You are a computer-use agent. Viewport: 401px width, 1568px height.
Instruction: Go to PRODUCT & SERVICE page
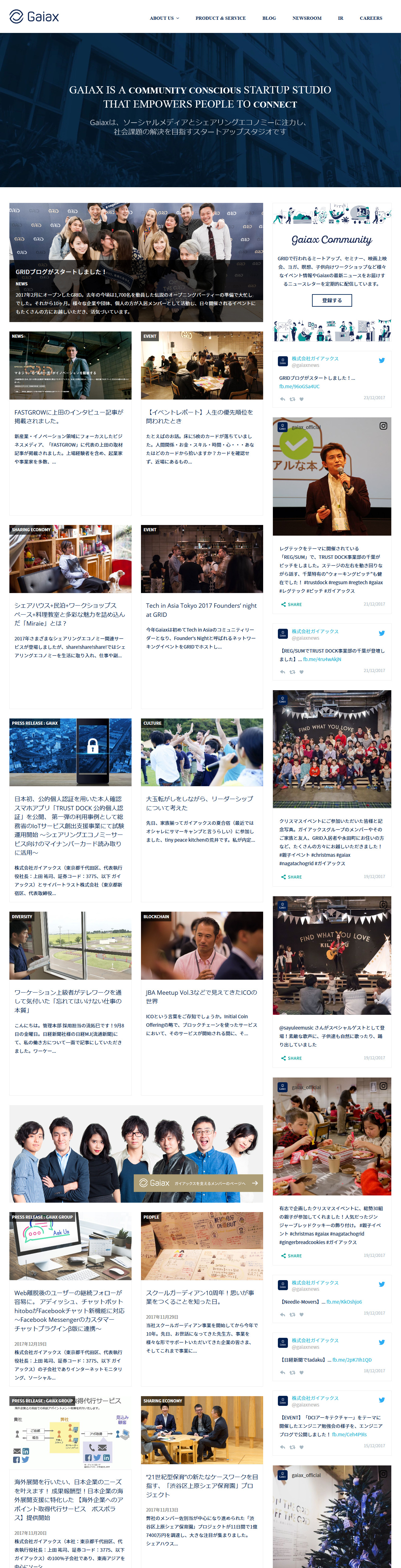click(220, 18)
